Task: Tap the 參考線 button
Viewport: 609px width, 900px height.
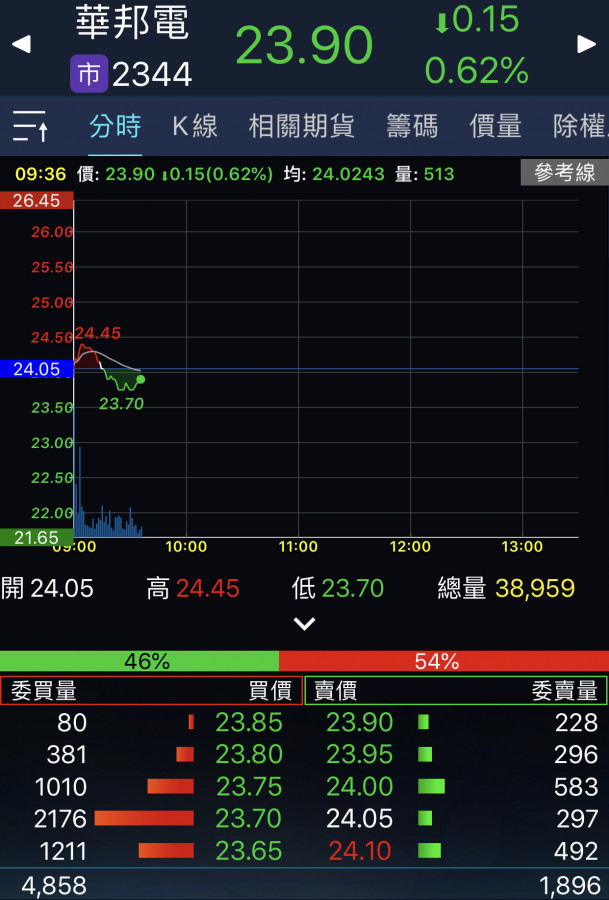Action: tap(564, 173)
